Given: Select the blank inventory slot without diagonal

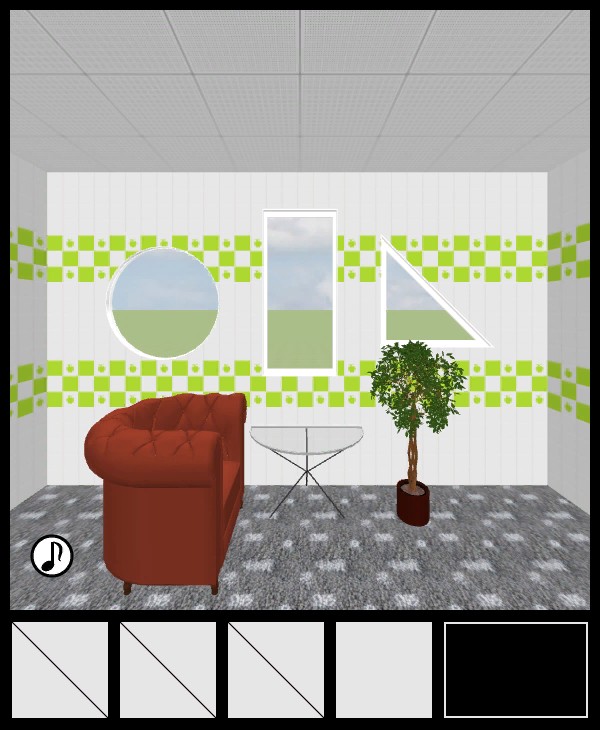Looking at the screenshot, I should [x=384, y=670].
